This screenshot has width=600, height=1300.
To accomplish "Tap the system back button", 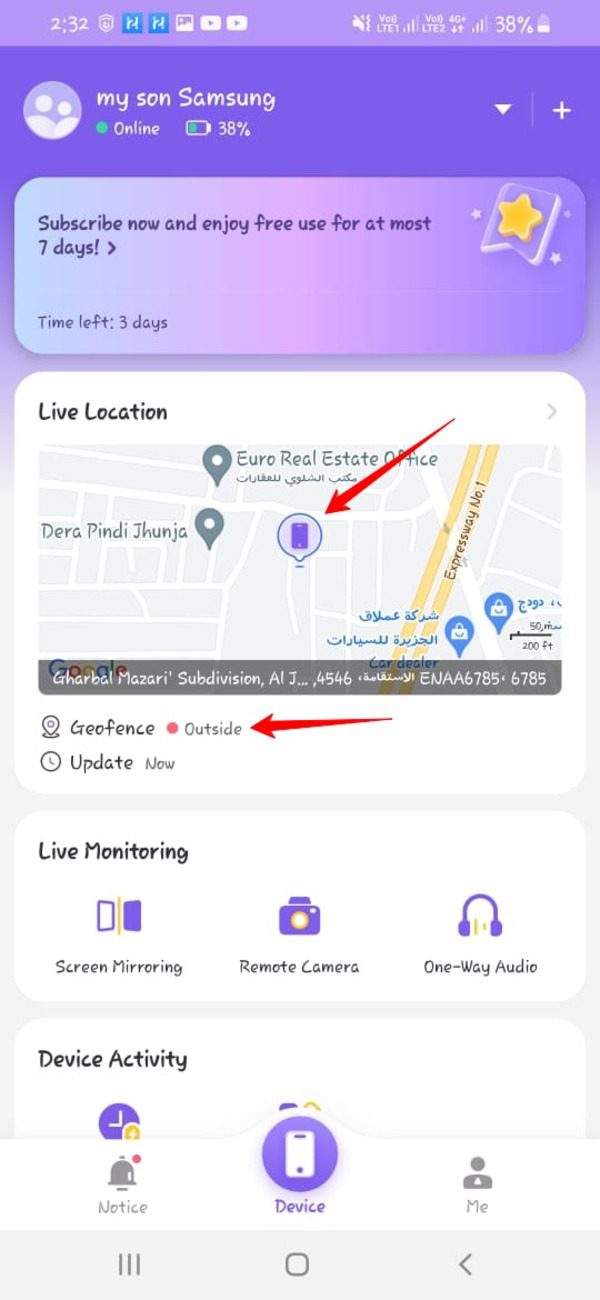I will pos(465,1265).
